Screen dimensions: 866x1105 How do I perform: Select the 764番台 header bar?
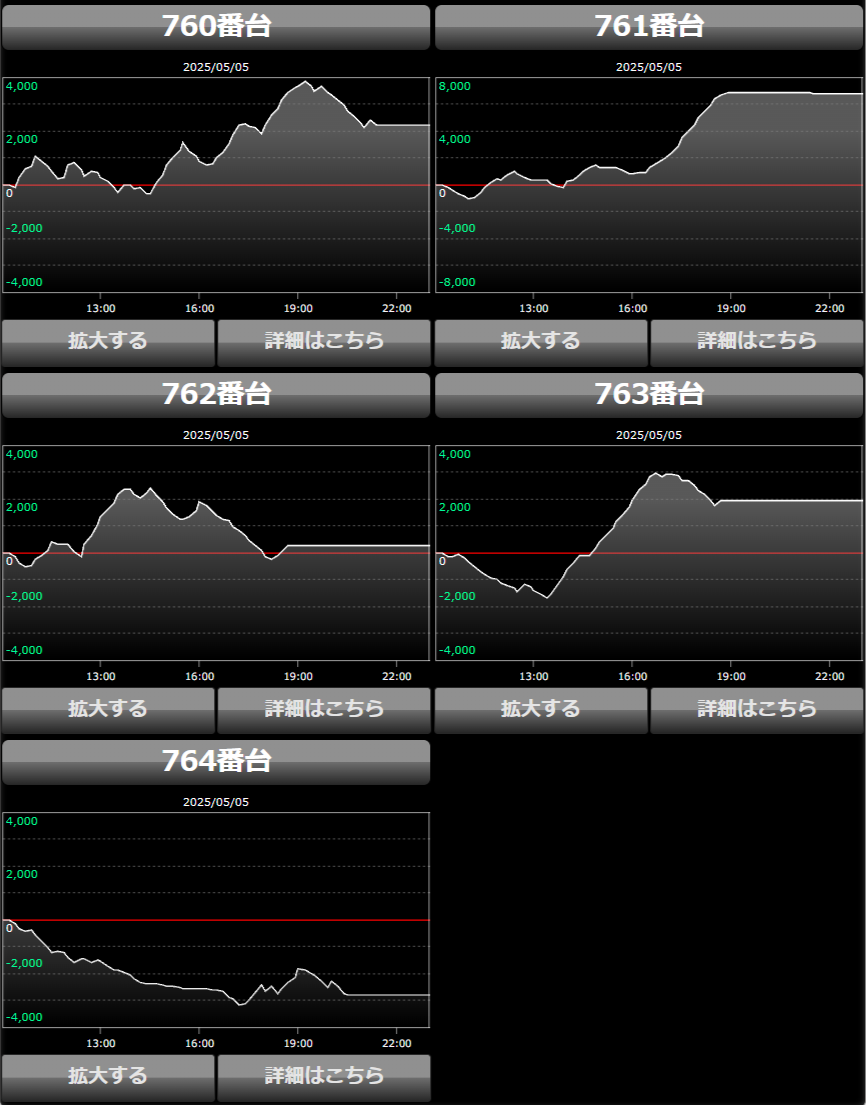point(216,762)
